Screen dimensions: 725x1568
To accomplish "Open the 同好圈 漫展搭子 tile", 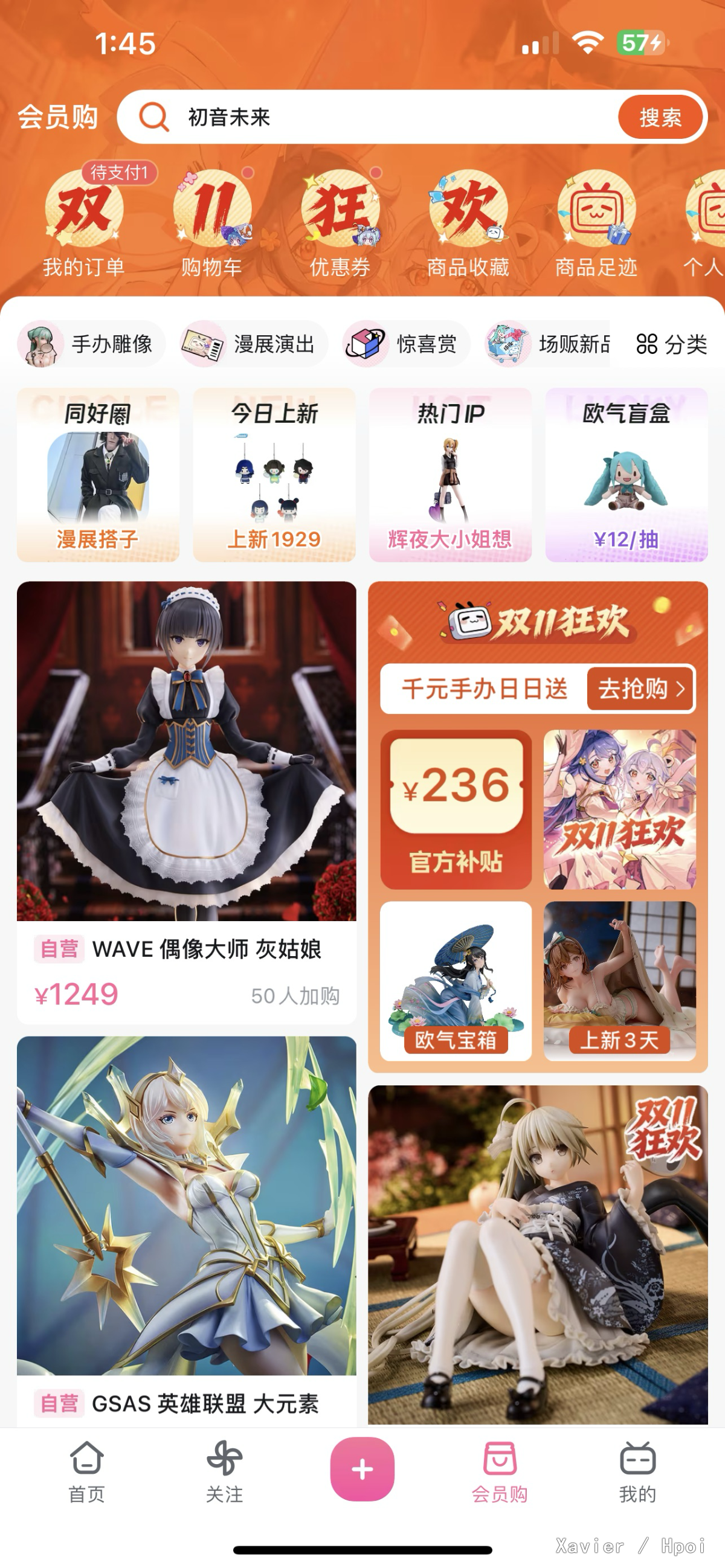I will point(98,475).
